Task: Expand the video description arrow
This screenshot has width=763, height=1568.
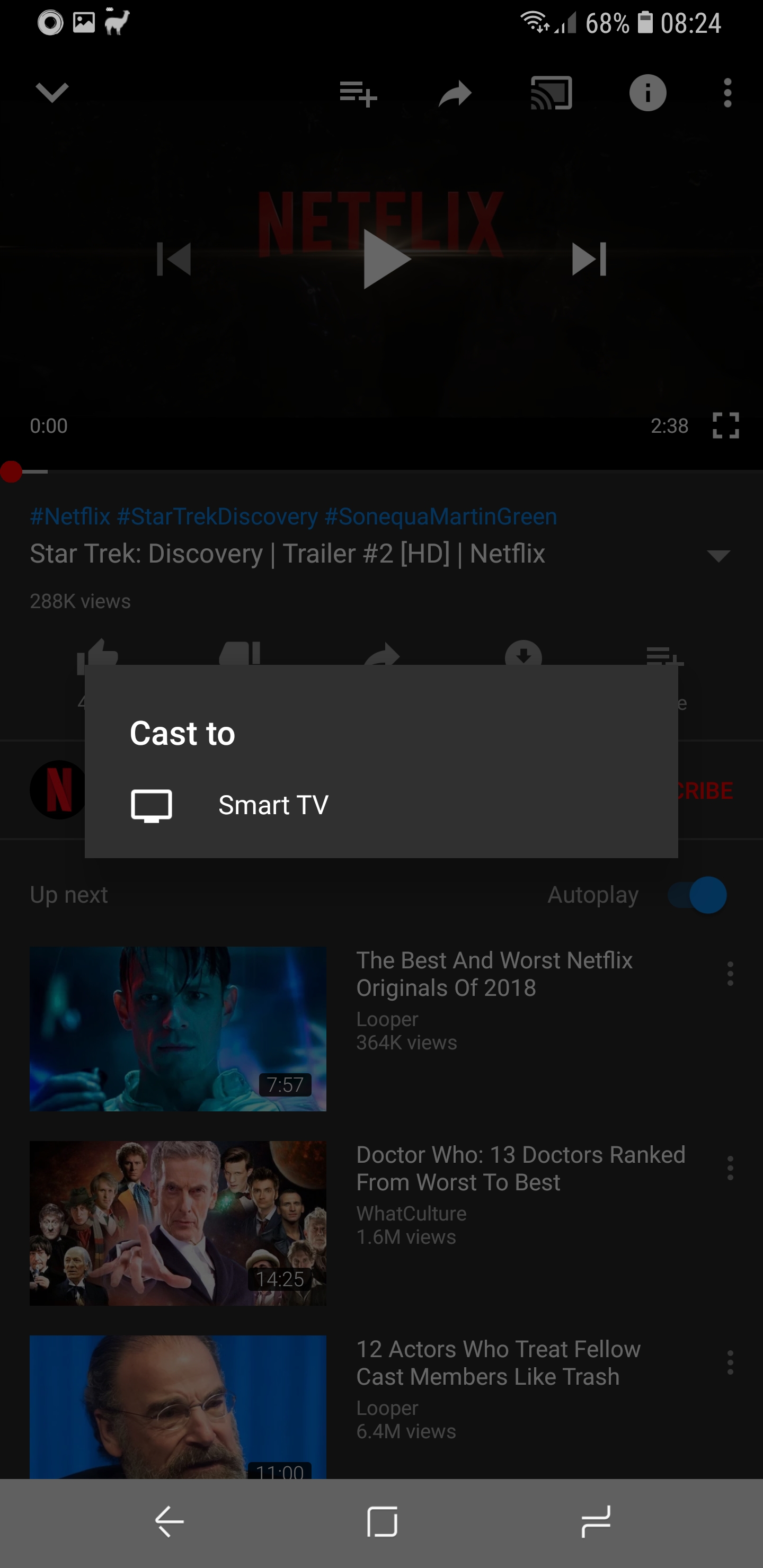Action: point(718,556)
